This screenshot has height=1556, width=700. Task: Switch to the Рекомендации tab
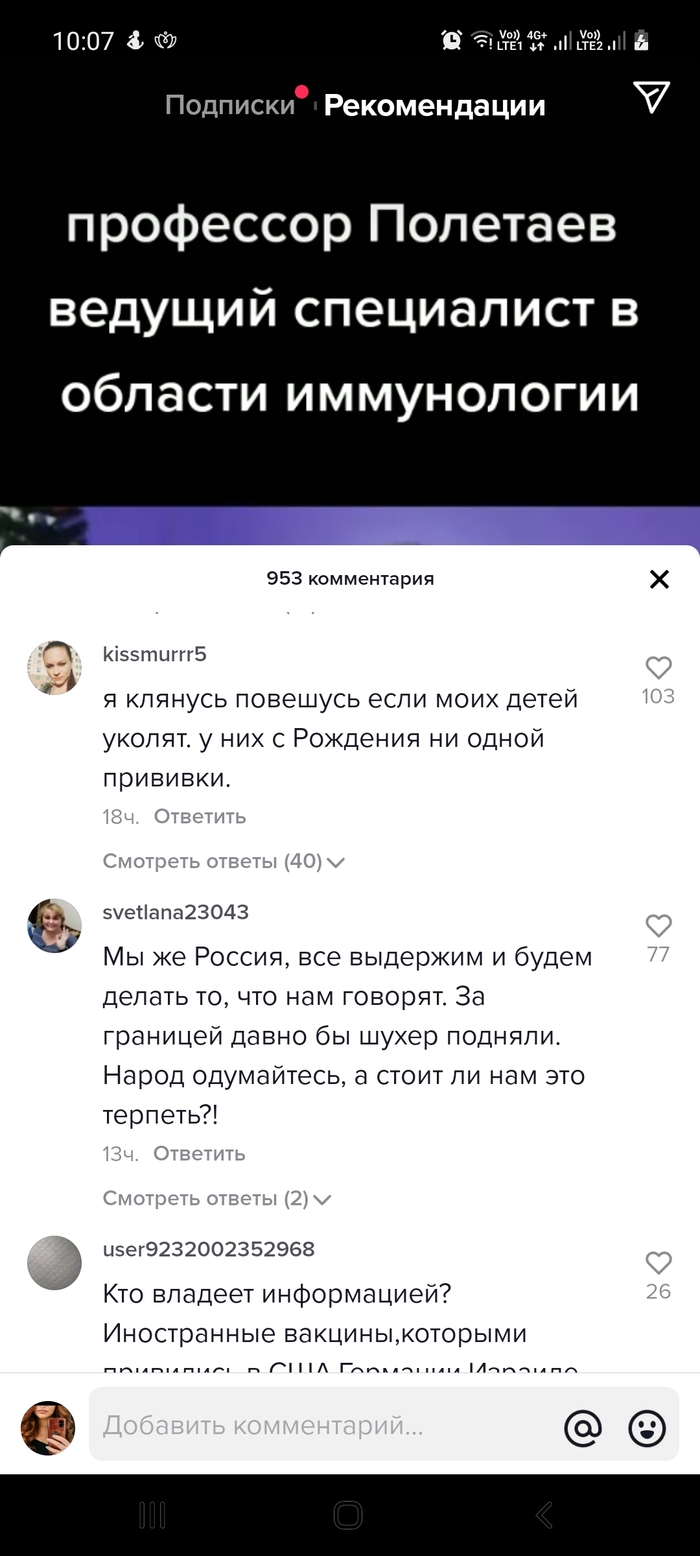click(x=434, y=105)
